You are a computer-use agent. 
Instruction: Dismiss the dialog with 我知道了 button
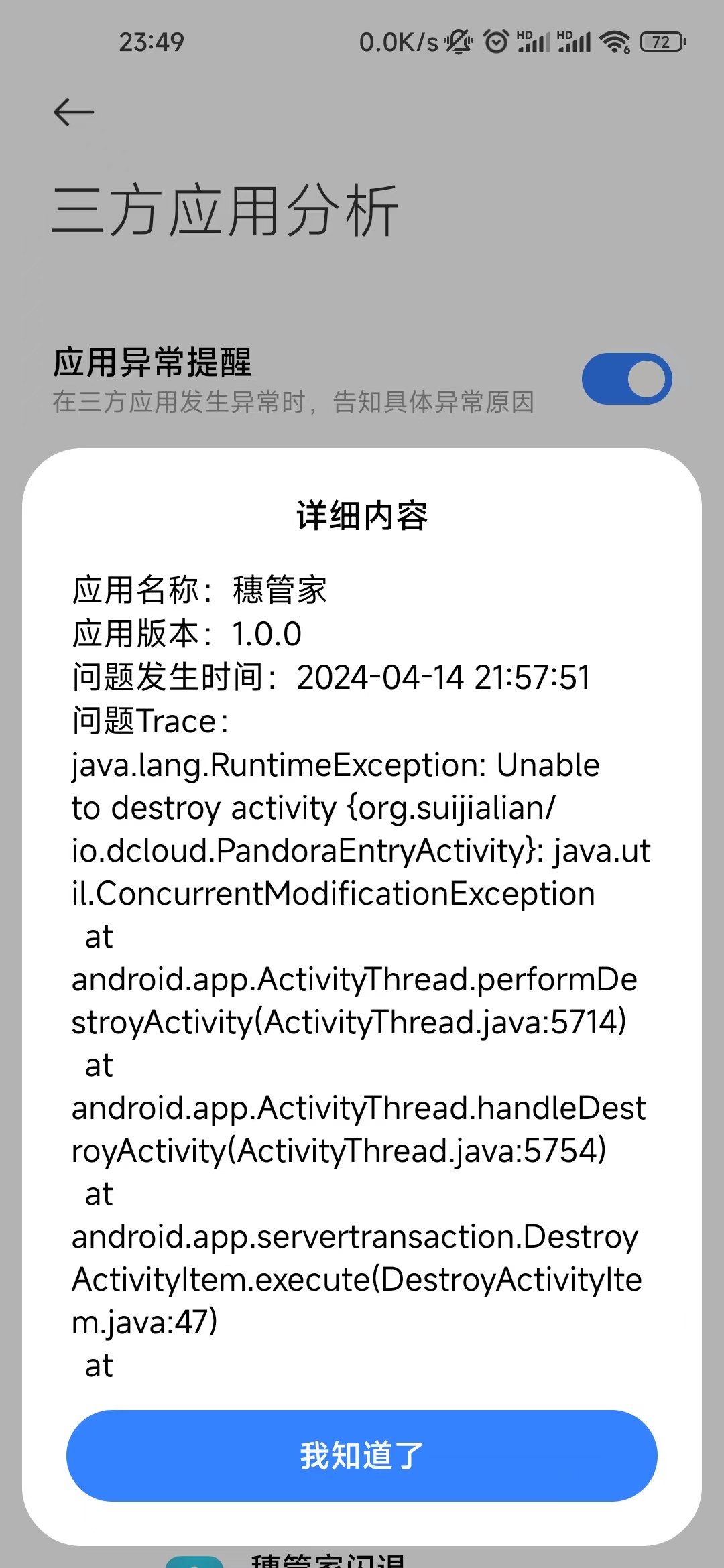click(361, 1455)
